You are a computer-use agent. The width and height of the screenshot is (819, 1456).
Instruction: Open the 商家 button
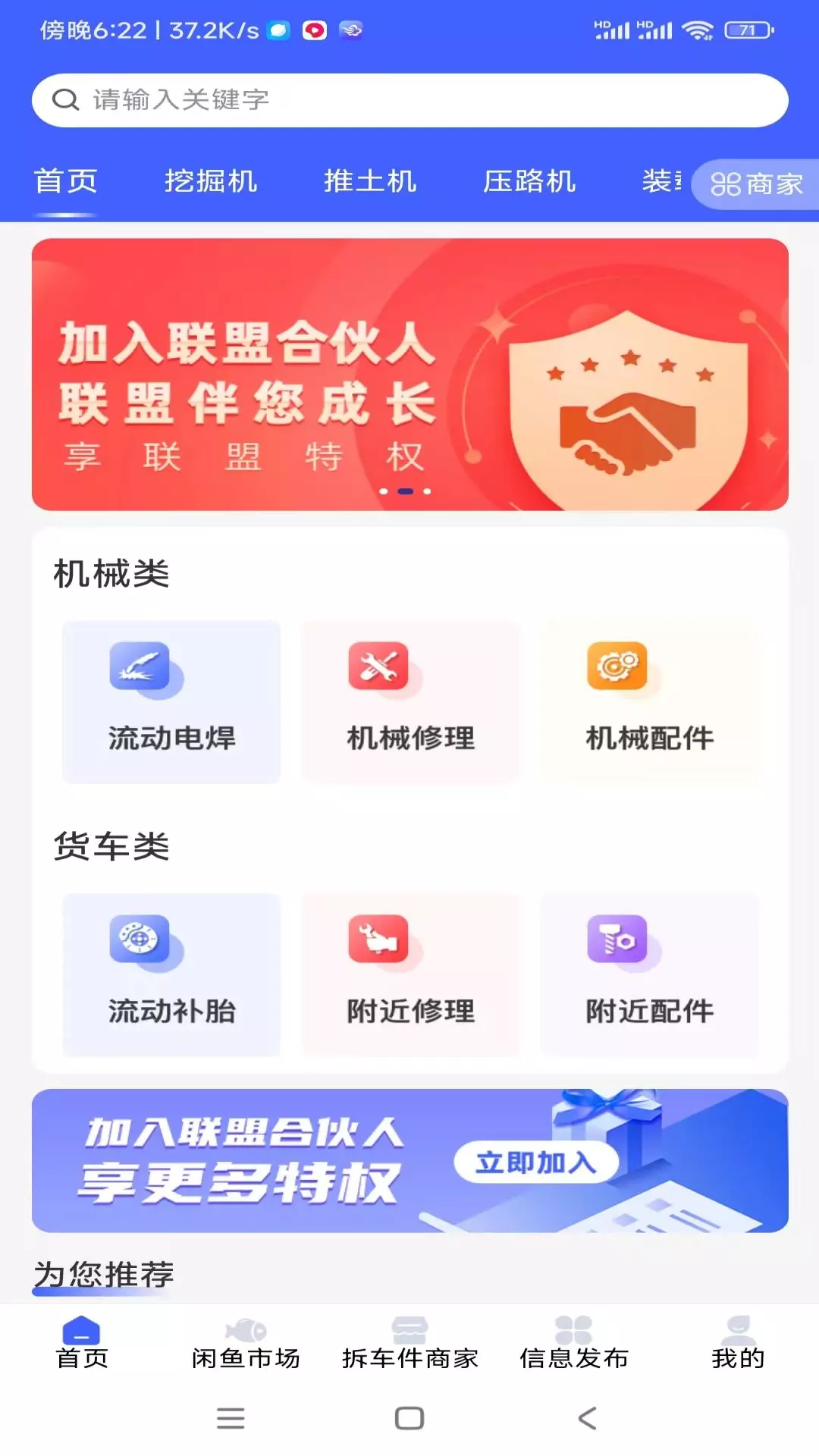click(x=755, y=184)
